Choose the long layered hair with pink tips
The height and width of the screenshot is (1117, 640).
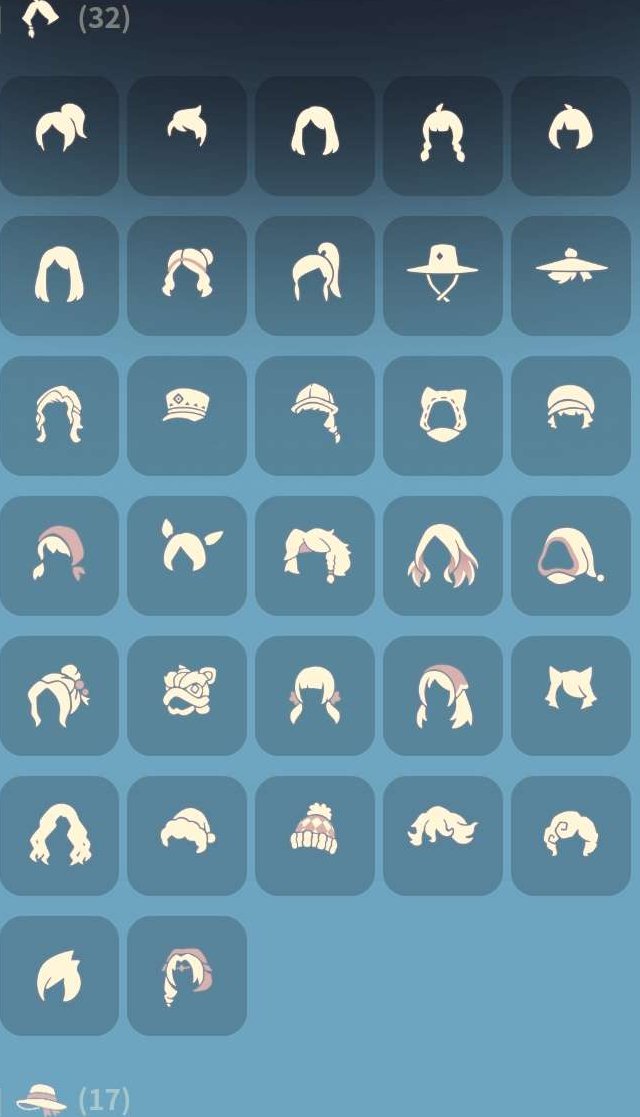(442, 555)
